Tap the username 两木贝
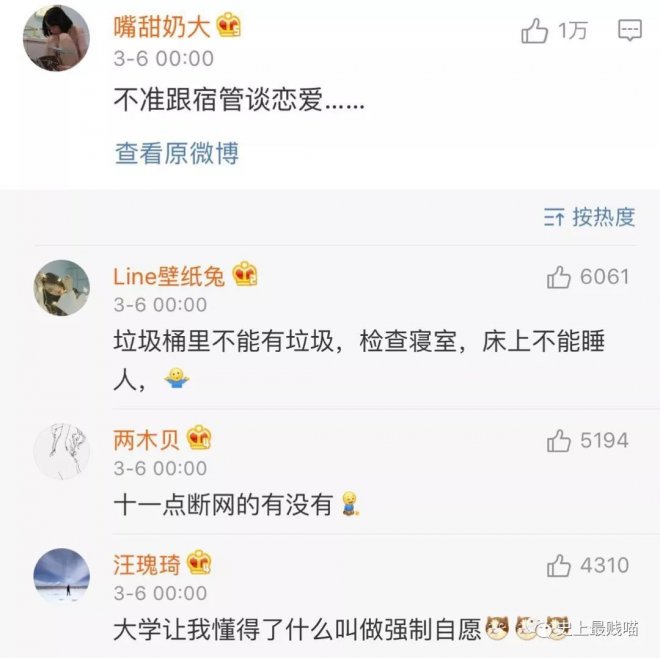The width and height of the screenshot is (660, 658). pyautogui.click(x=149, y=438)
